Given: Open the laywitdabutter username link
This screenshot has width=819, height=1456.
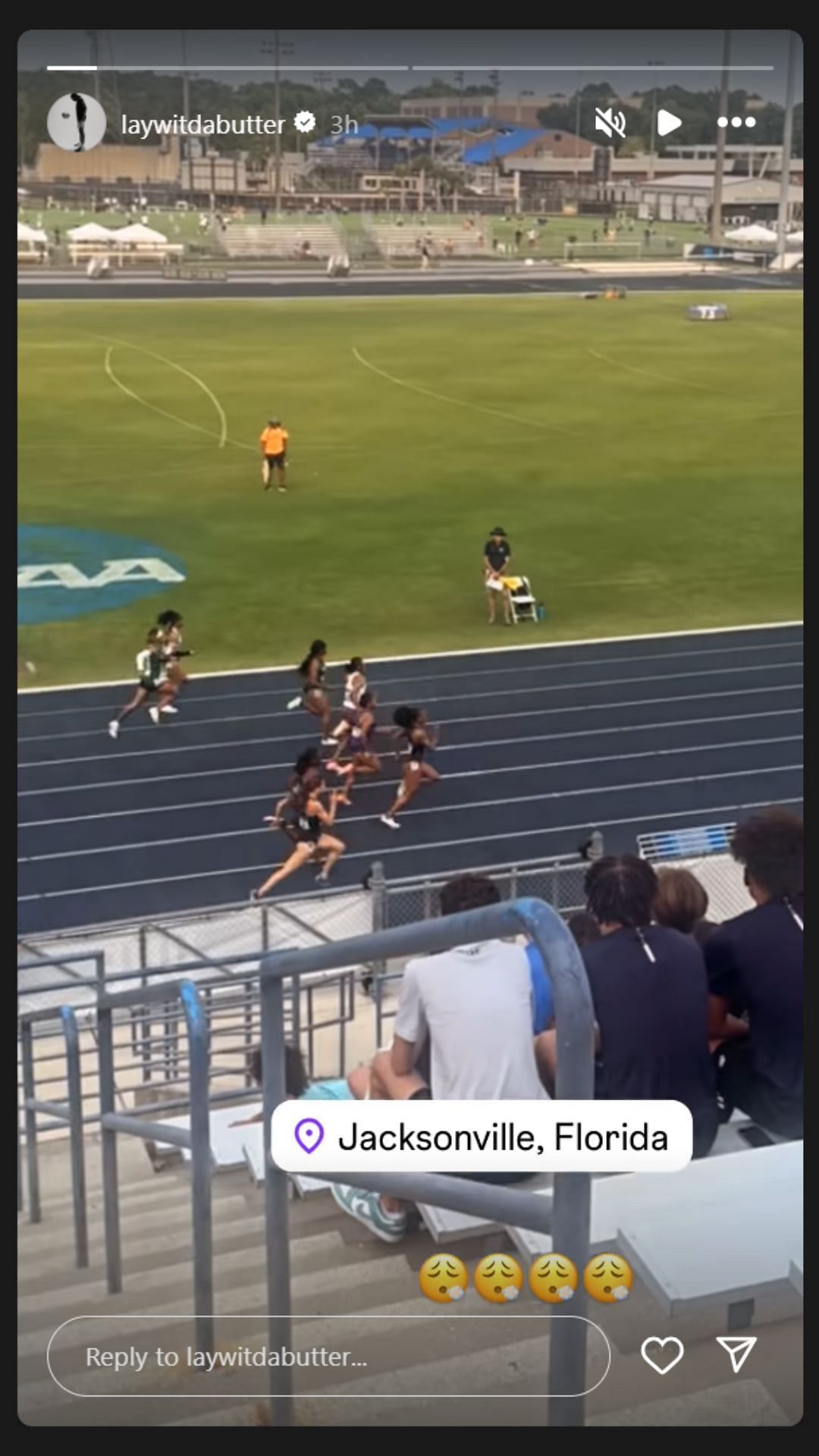Looking at the screenshot, I should coord(203,124).
